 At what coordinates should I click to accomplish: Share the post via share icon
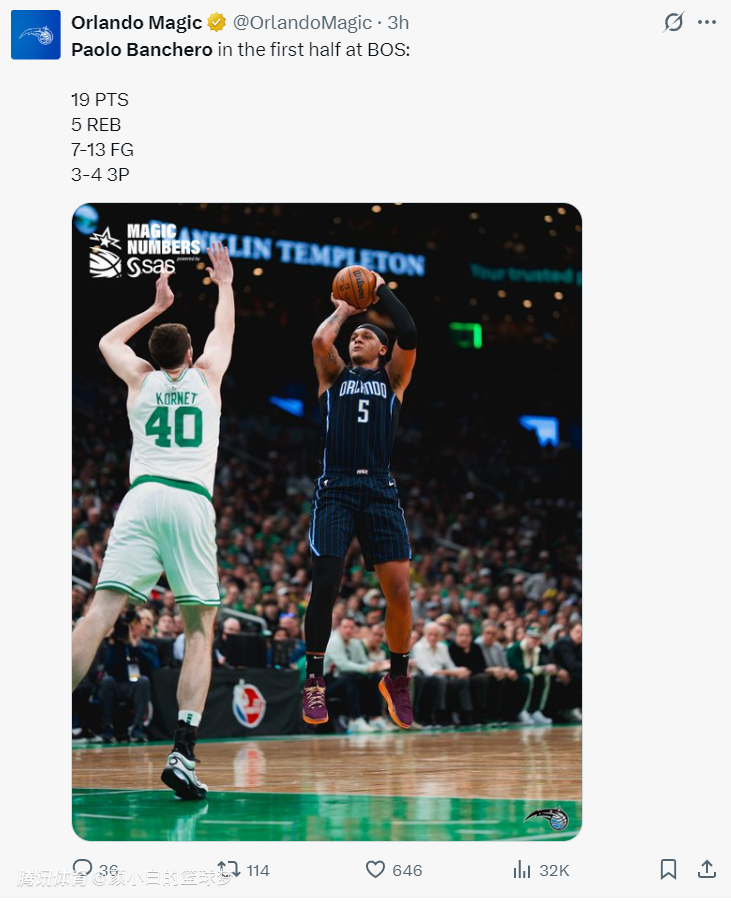point(706,870)
